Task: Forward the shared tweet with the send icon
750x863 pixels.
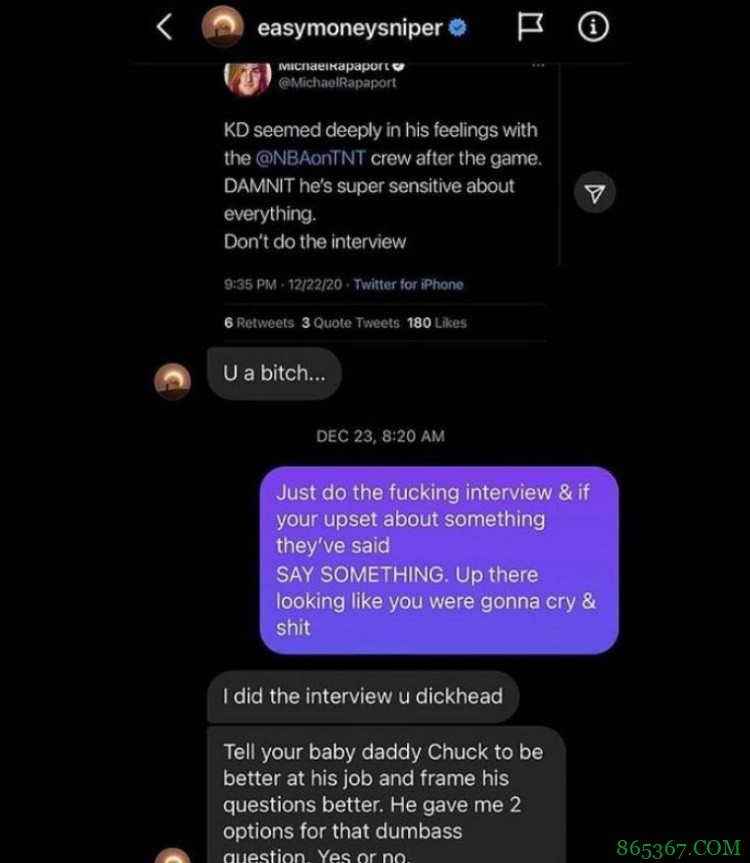Action: (594, 193)
